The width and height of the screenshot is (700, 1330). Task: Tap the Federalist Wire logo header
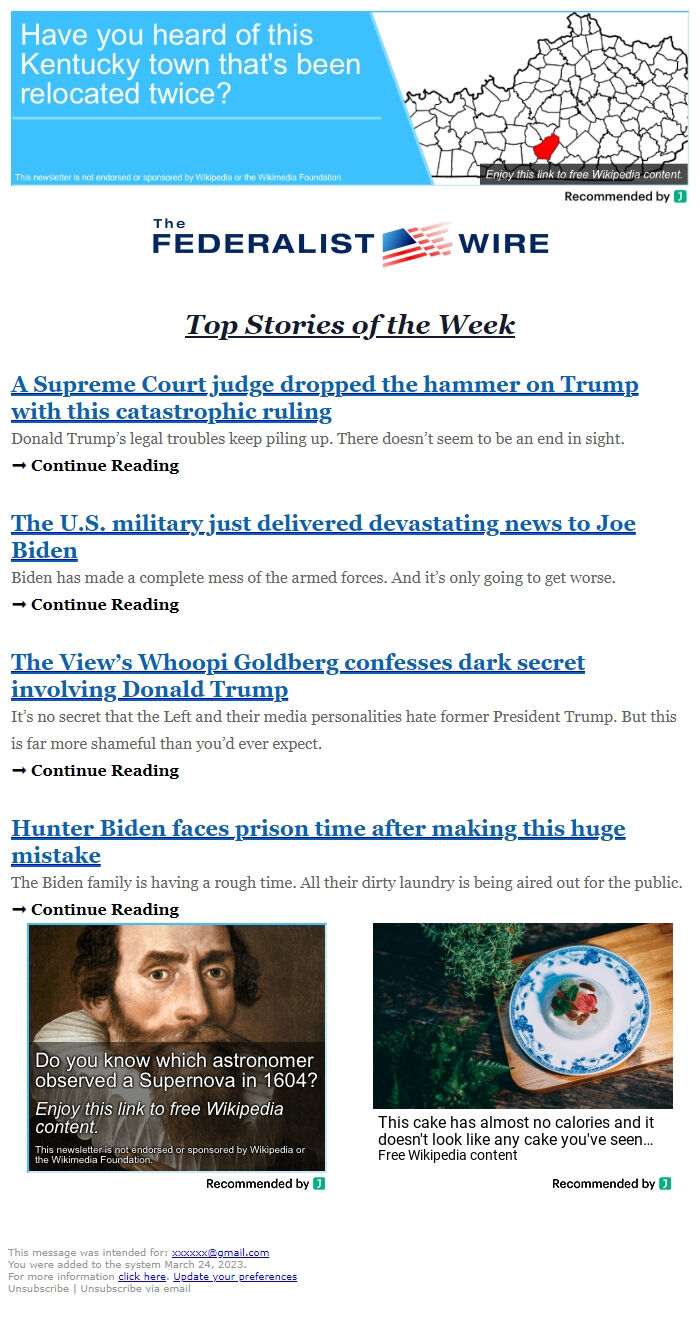click(350, 243)
